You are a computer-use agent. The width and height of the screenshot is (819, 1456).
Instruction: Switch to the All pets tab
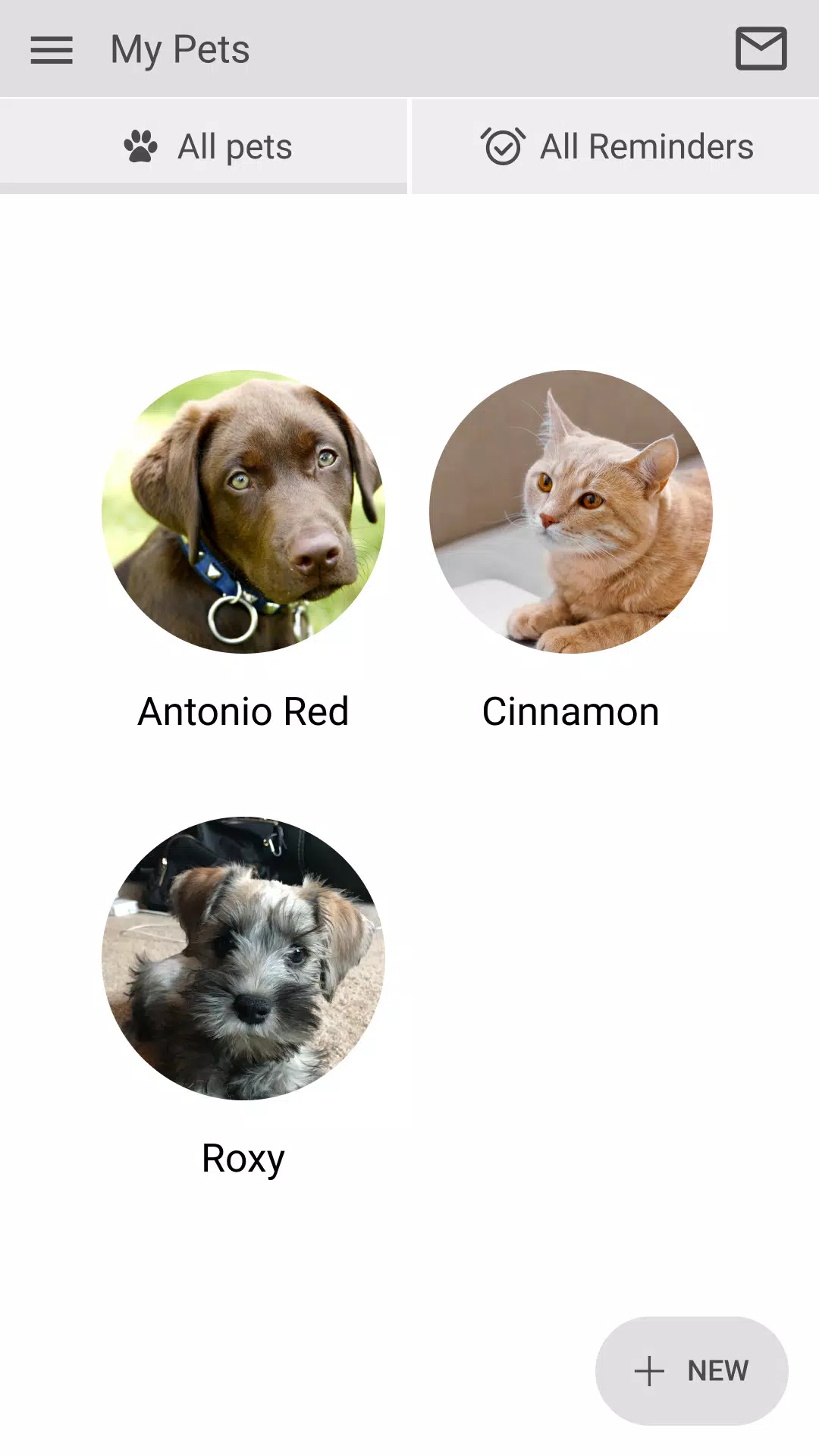click(x=205, y=146)
